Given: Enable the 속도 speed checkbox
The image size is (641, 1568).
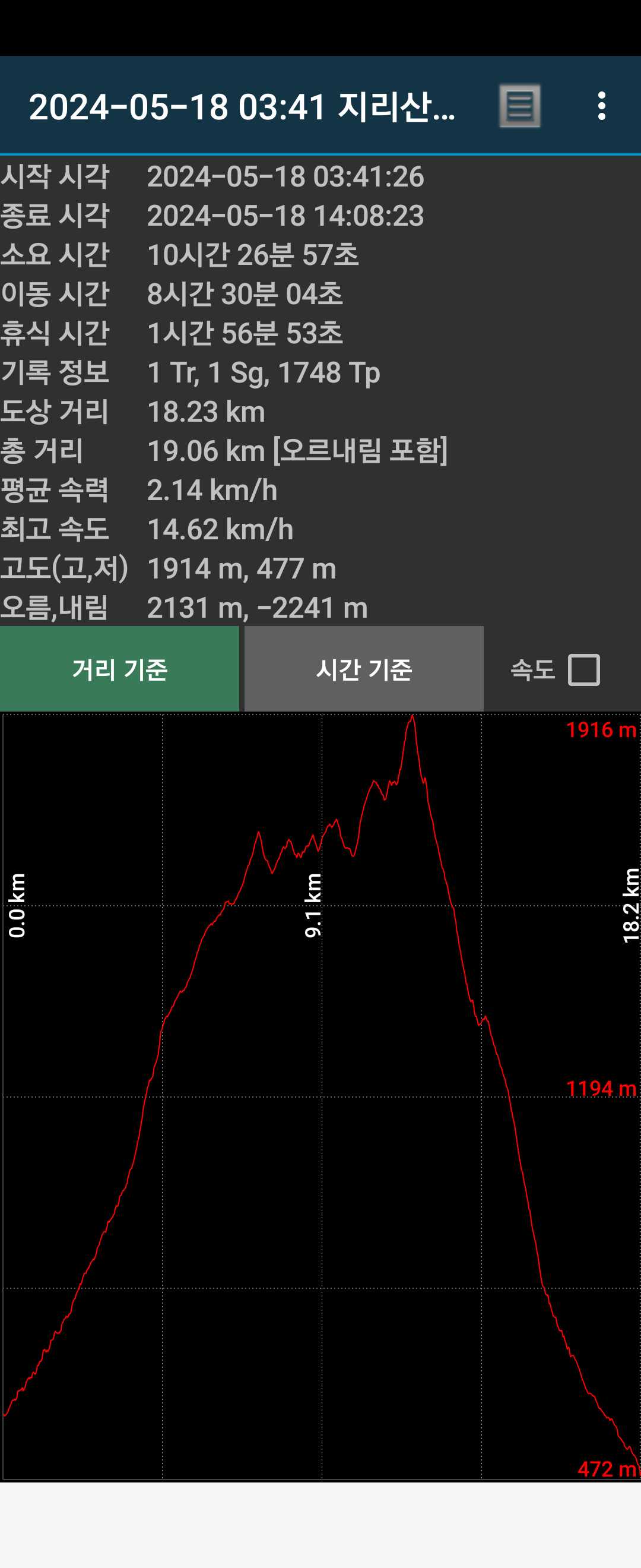Looking at the screenshot, I should 583,669.
